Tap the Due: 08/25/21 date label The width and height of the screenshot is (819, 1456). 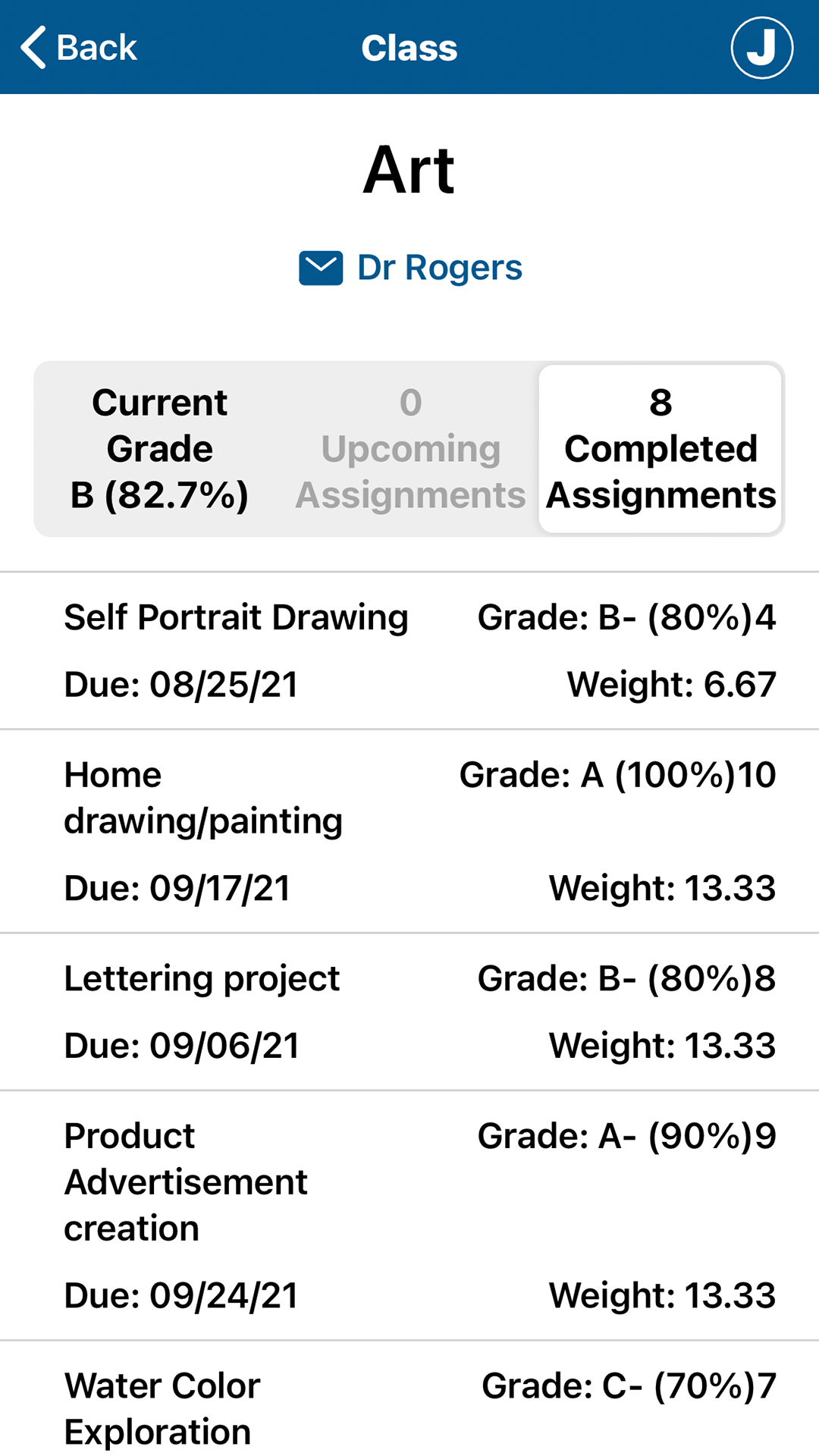tap(181, 685)
